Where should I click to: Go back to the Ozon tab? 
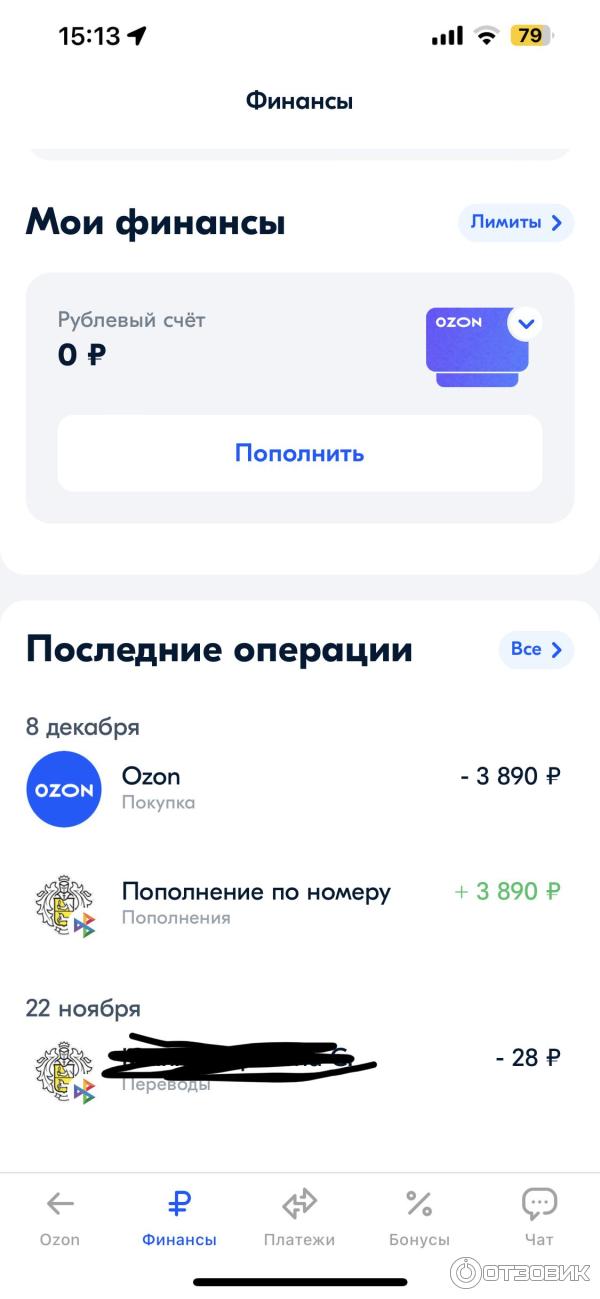click(60, 1218)
